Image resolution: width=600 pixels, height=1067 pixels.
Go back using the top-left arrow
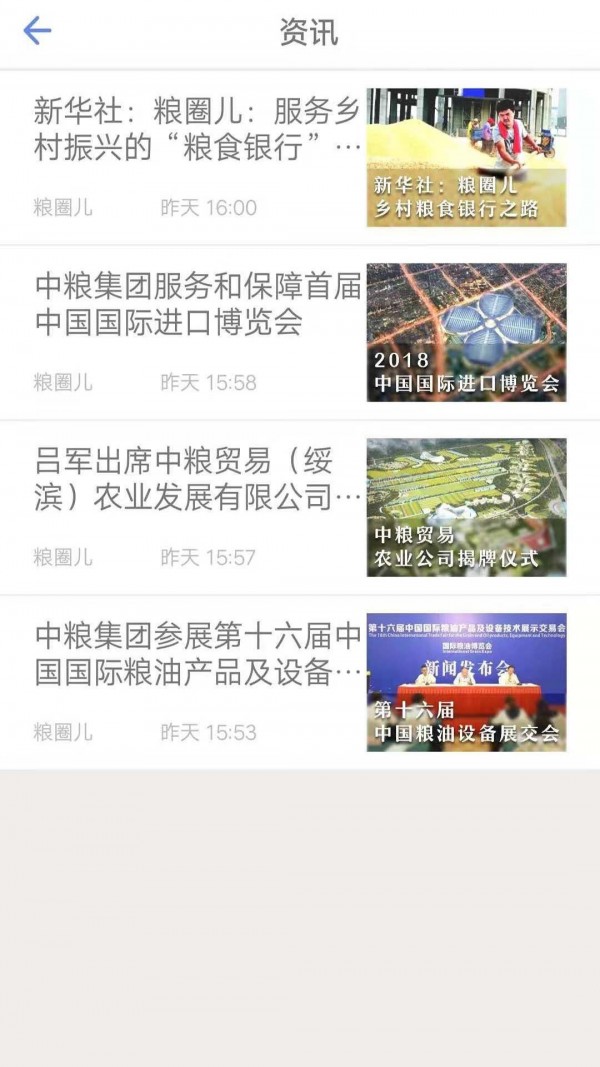[x=37, y=31]
